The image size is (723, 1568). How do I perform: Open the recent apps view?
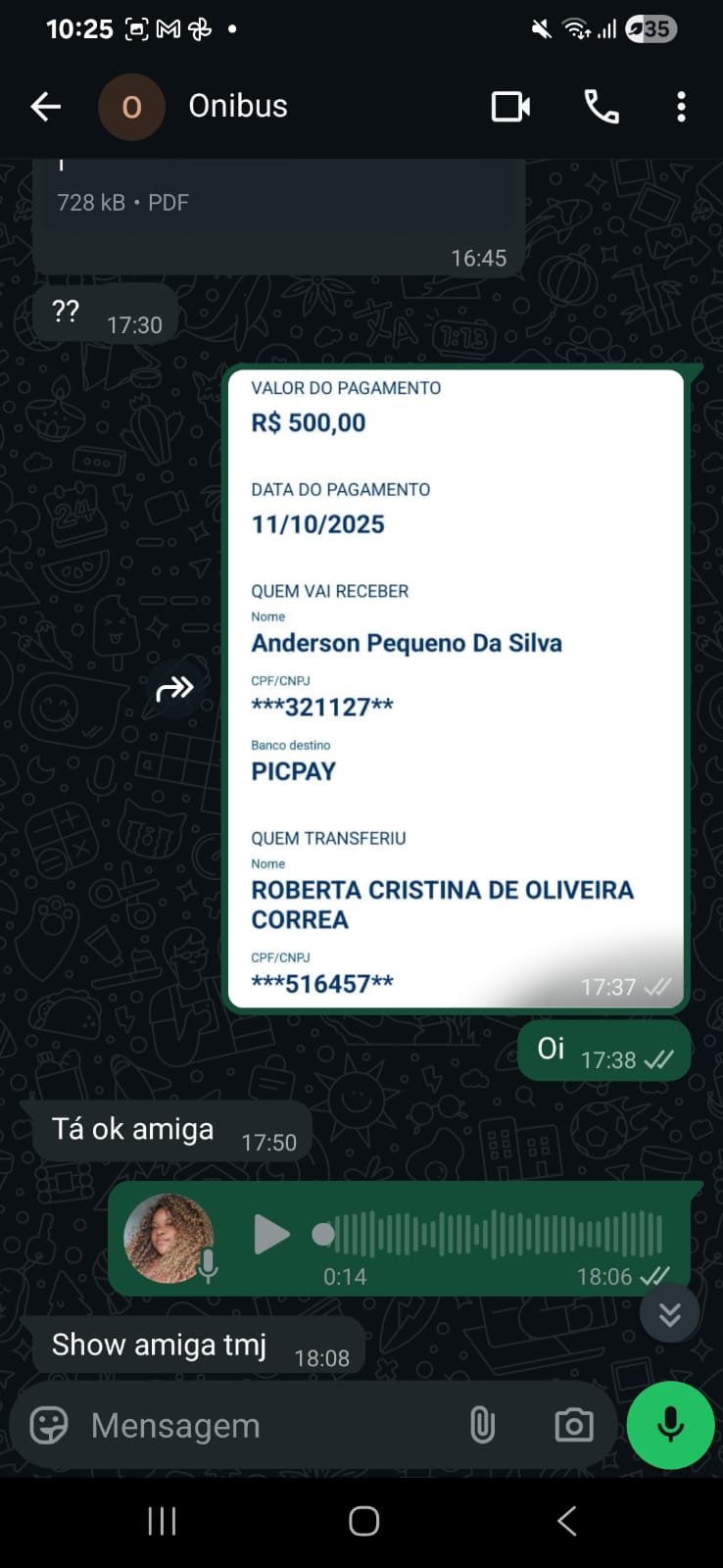coord(162,1521)
